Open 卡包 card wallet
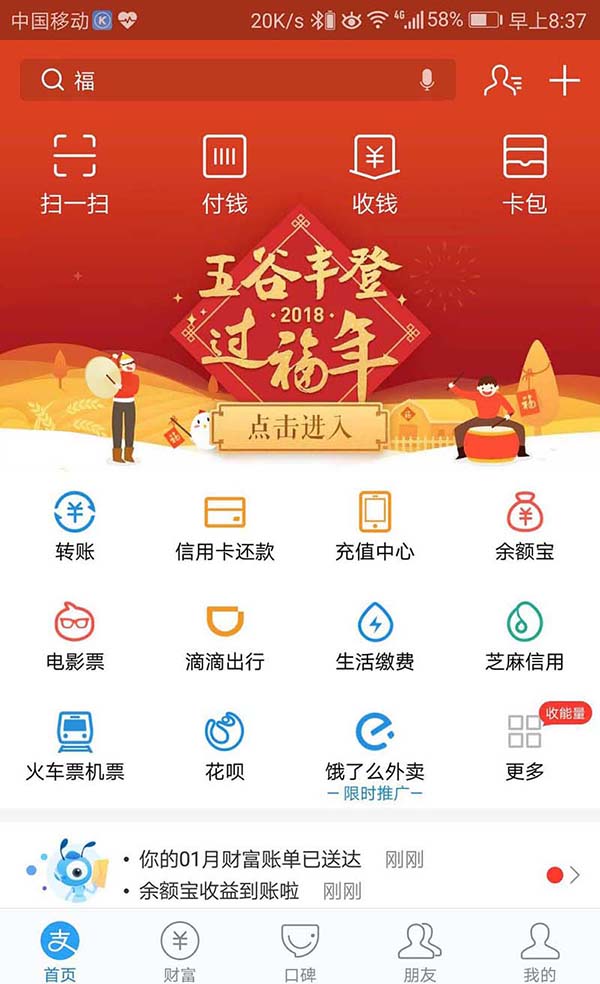This screenshot has height=984, width=600. click(525, 173)
